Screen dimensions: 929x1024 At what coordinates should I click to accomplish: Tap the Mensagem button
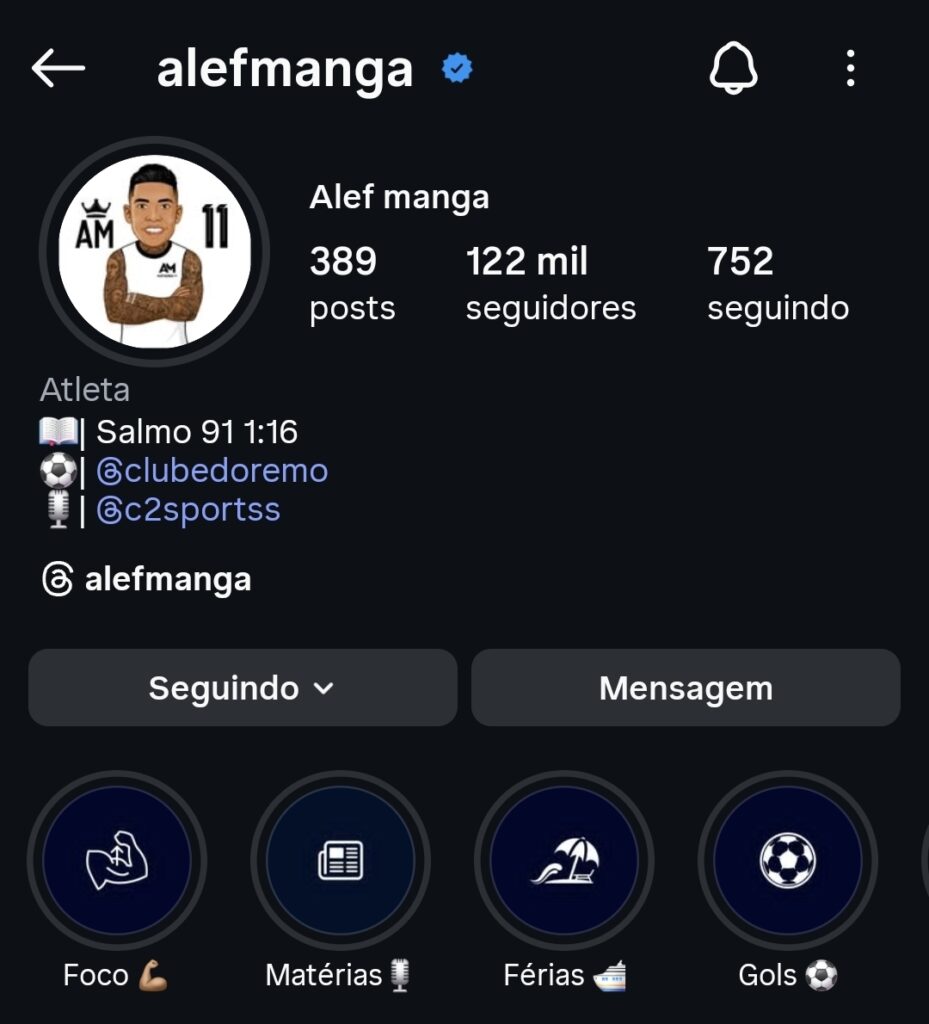pyautogui.click(x=685, y=688)
